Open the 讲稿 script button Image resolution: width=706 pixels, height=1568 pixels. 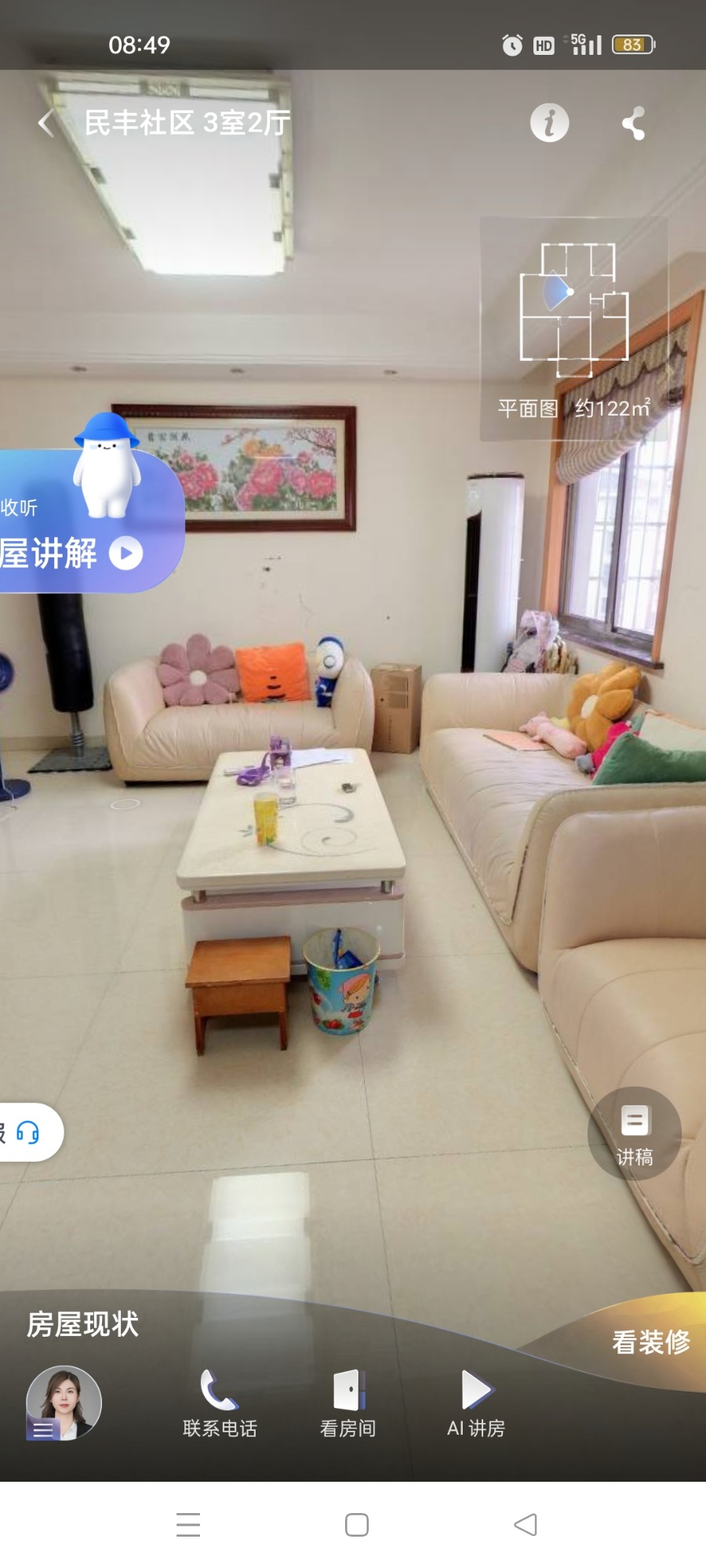click(x=634, y=1134)
